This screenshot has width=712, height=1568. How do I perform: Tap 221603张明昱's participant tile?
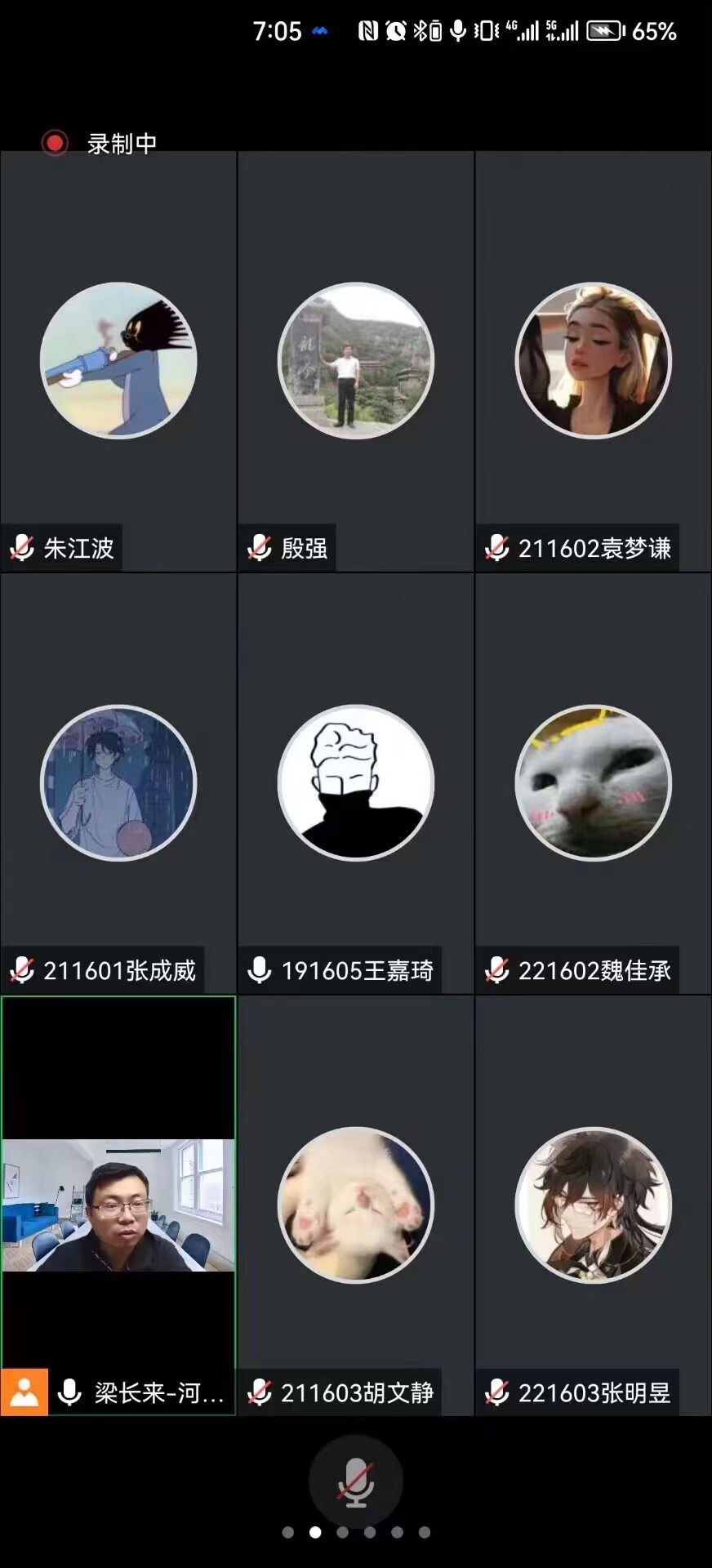pos(593,1205)
